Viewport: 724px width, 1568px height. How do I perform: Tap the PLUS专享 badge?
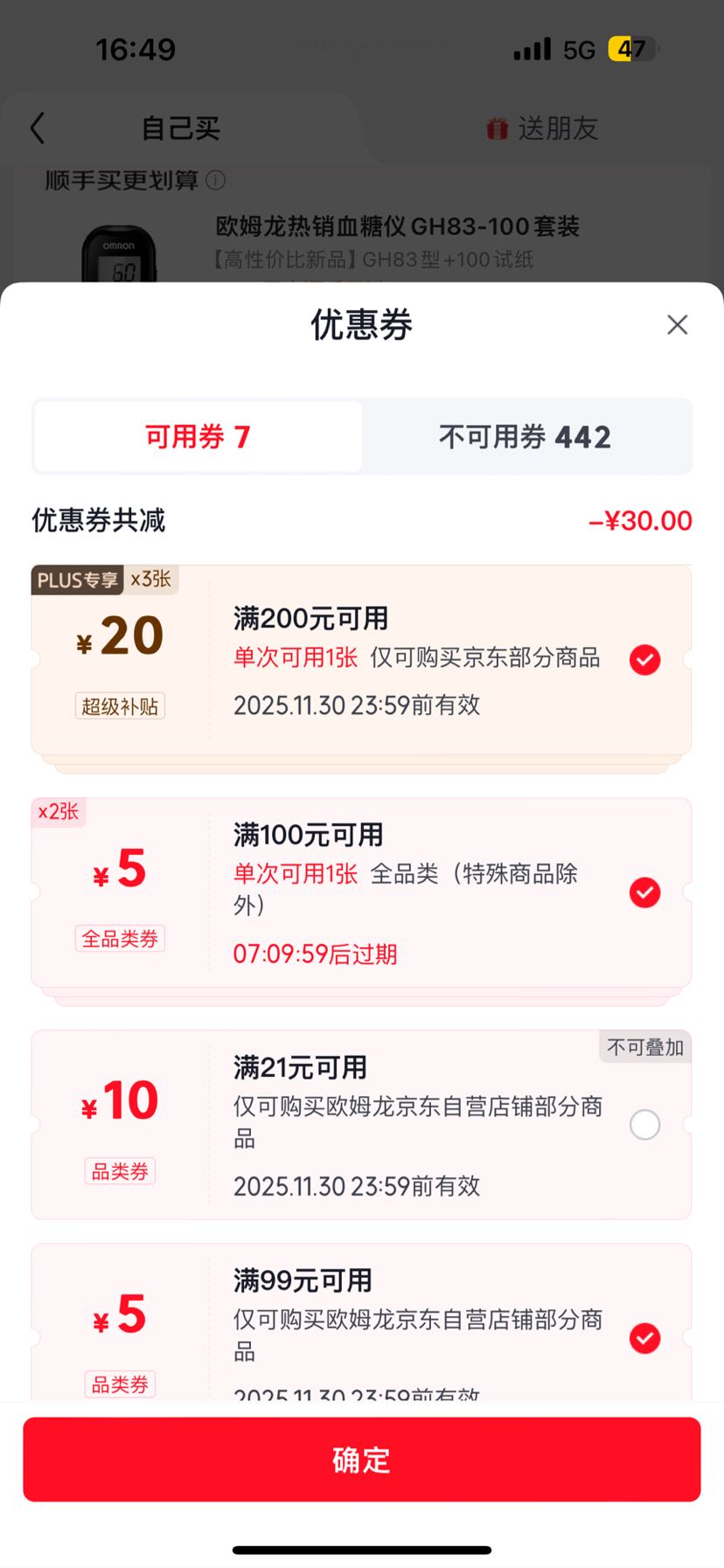(76, 579)
